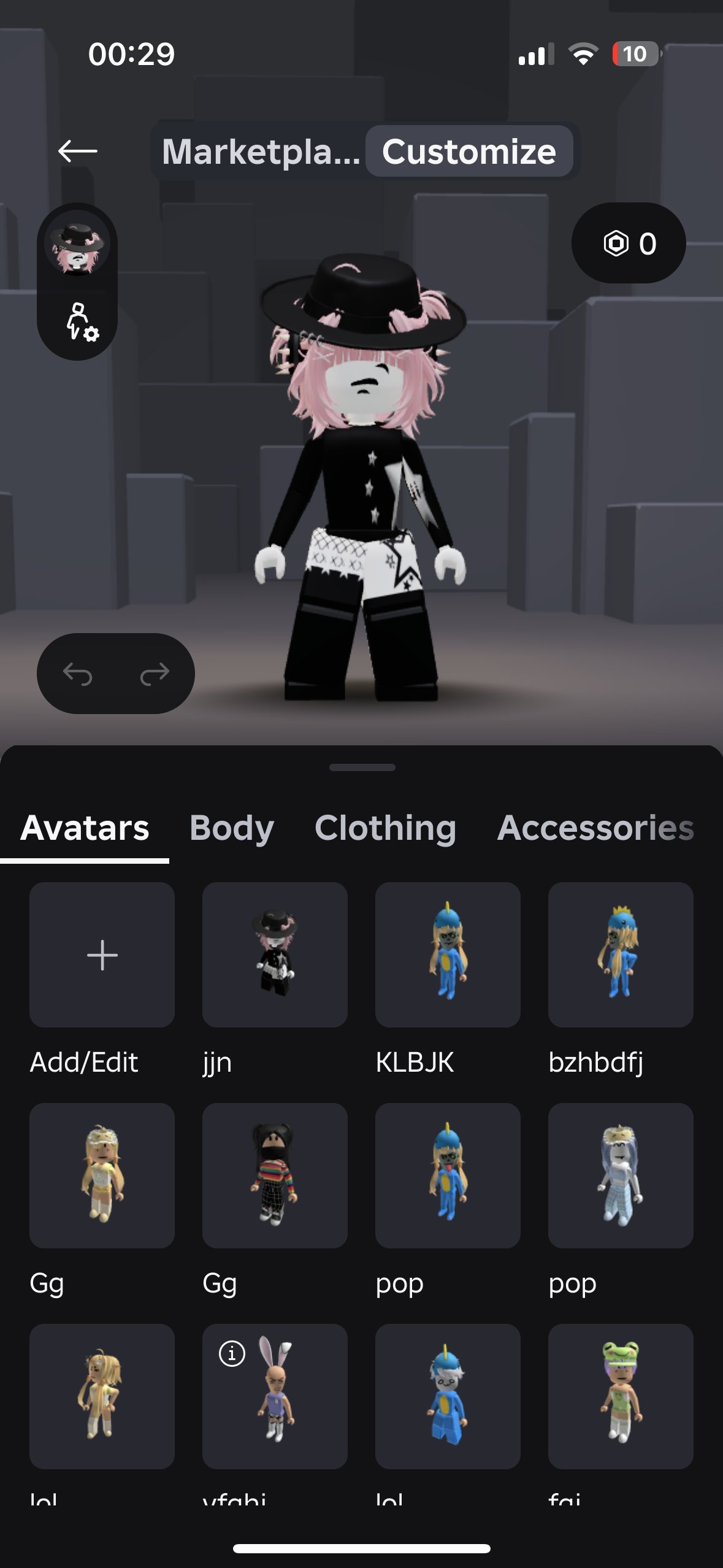
Task: Open the Robux balance button
Action: coord(629,243)
